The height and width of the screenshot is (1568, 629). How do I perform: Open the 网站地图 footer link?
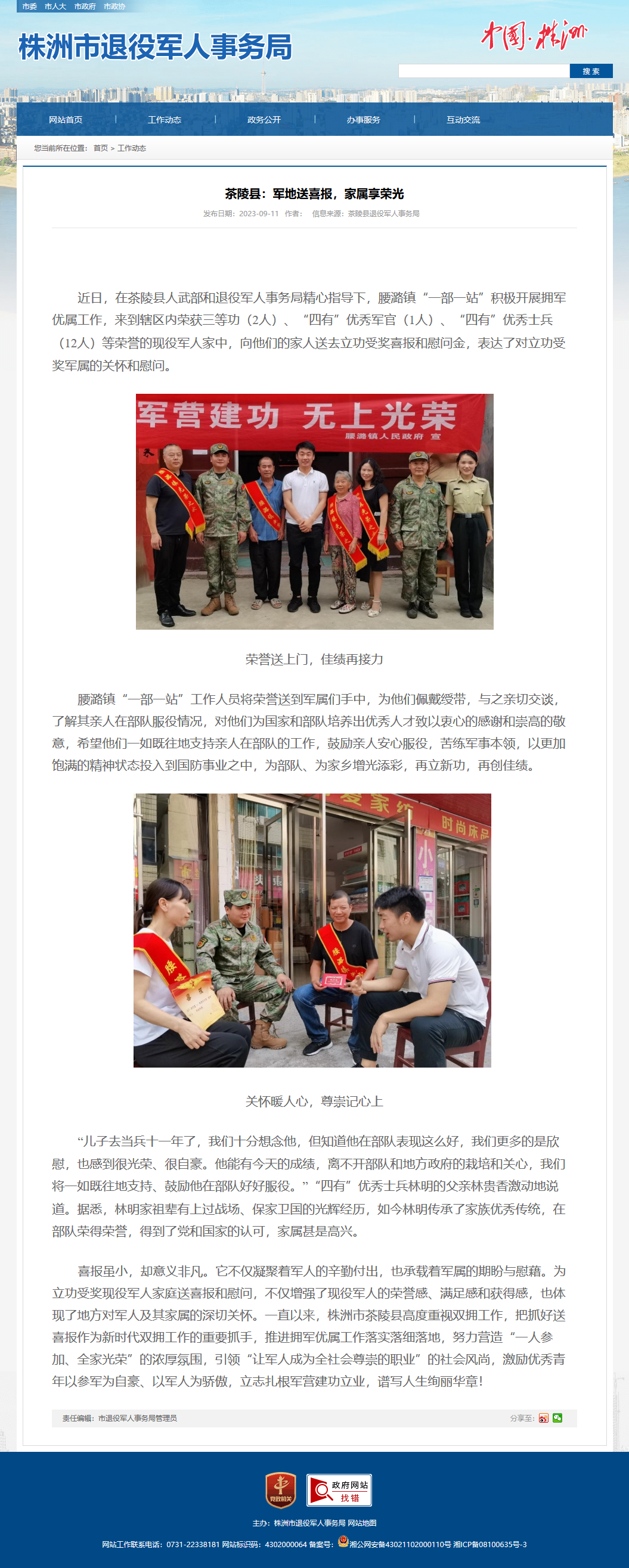(362, 1522)
